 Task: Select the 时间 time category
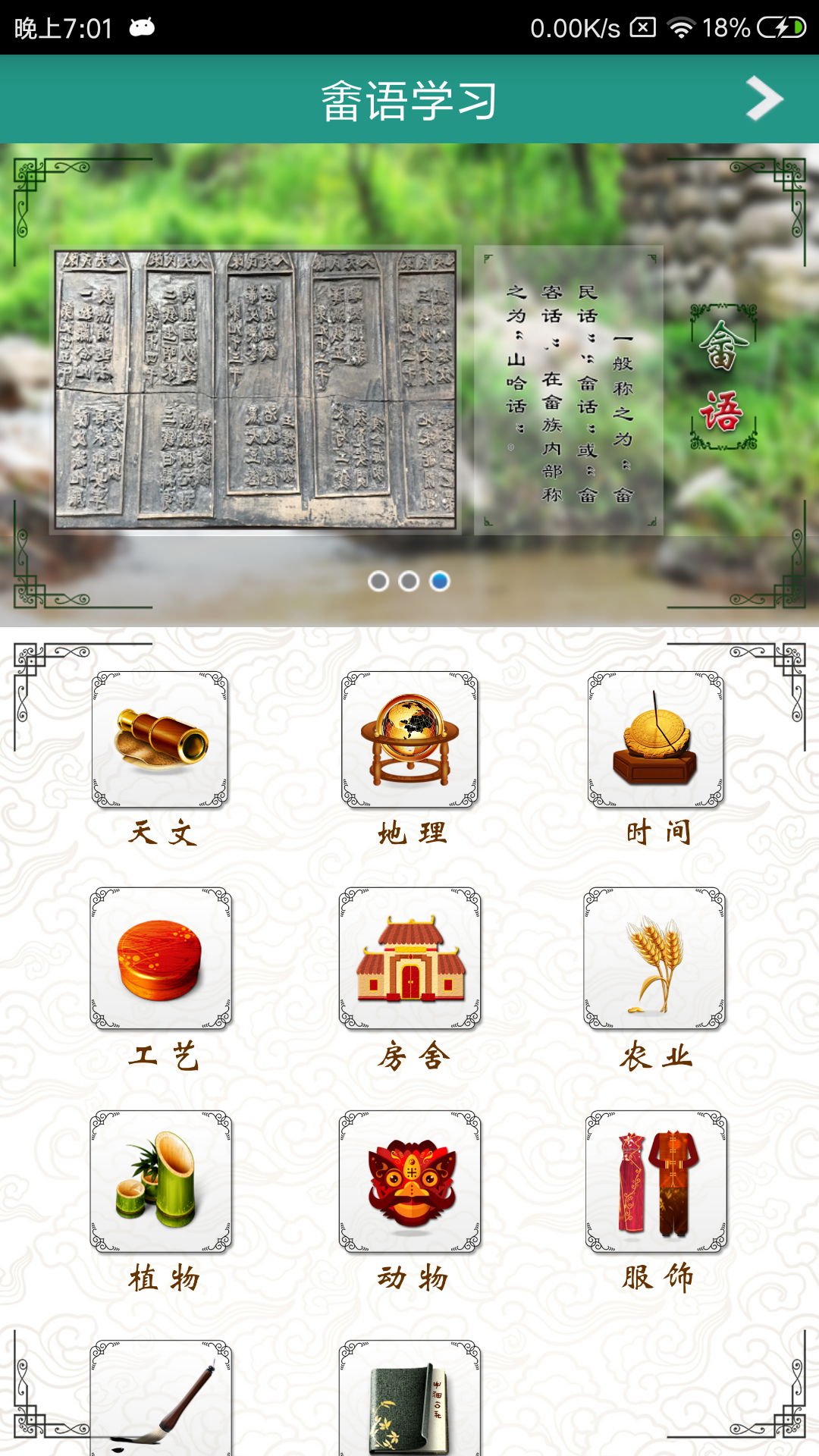tap(656, 739)
